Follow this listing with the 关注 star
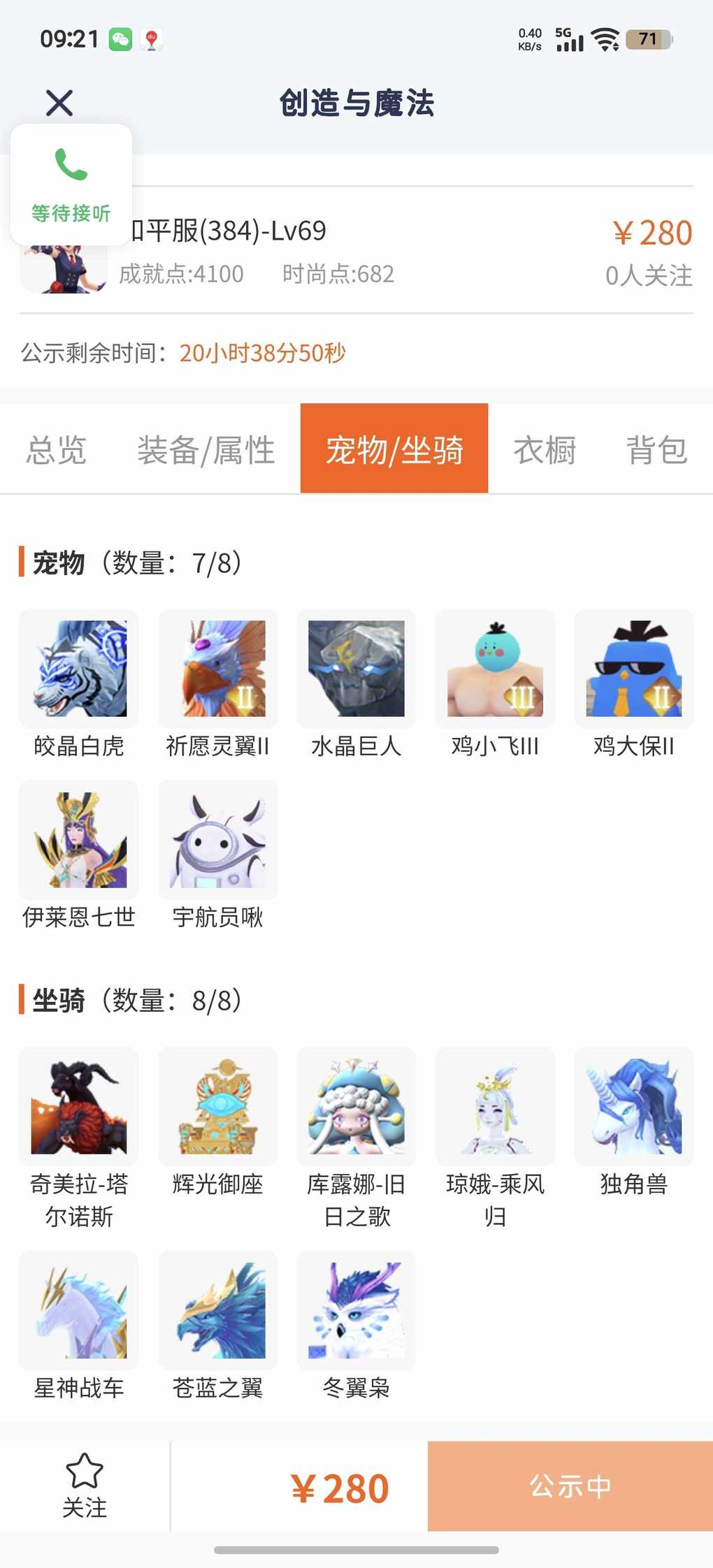Viewport: 713px width, 1568px height. point(85,1486)
